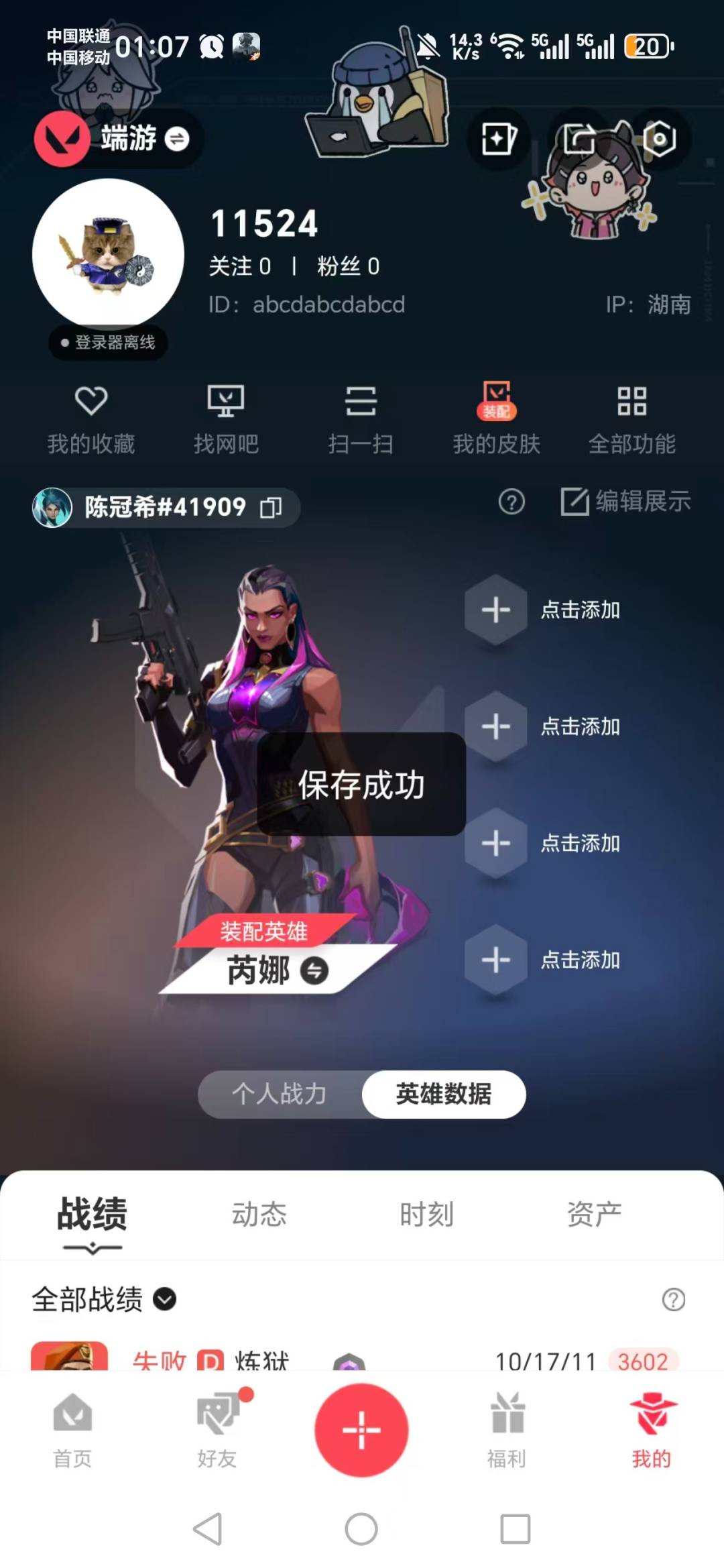724x1568 pixels.
Task: Switch to the 资产 tab
Action: click(x=595, y=1214)
